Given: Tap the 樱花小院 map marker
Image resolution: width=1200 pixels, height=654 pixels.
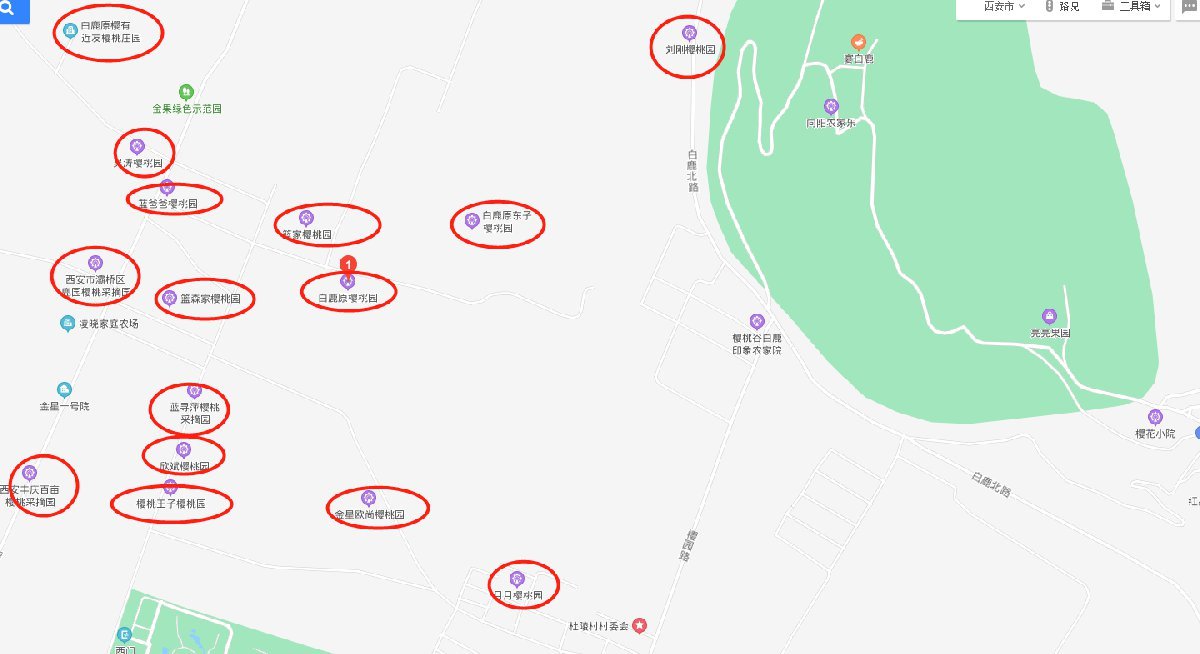Looking at the screenshot, I should (x=1155, y=417).
